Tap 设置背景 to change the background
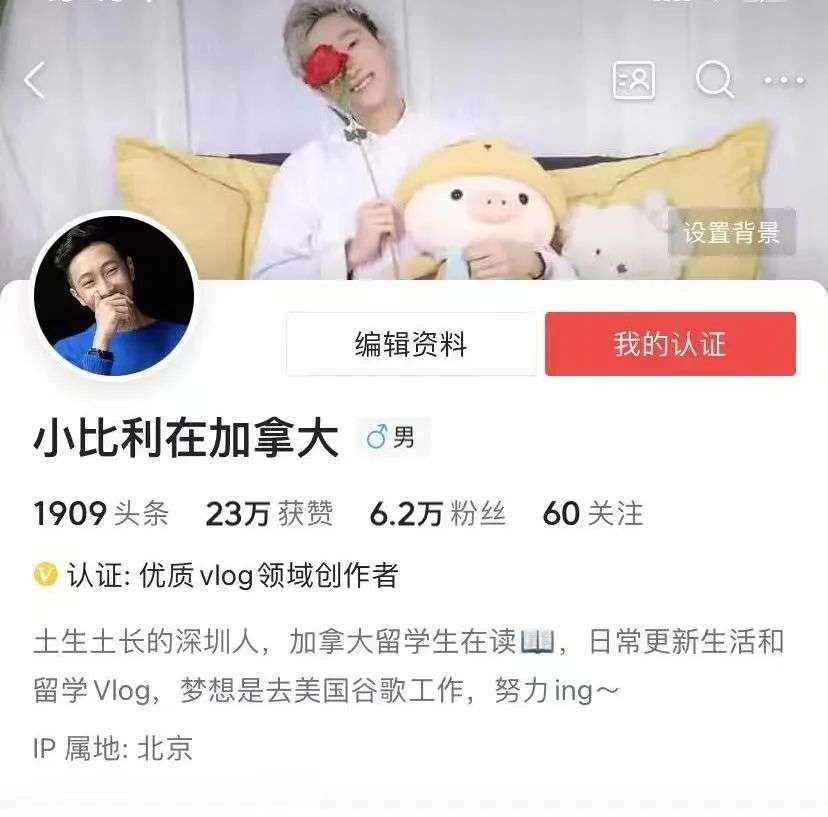The width and height of the screenshot is (828, 817). (731, 233)
